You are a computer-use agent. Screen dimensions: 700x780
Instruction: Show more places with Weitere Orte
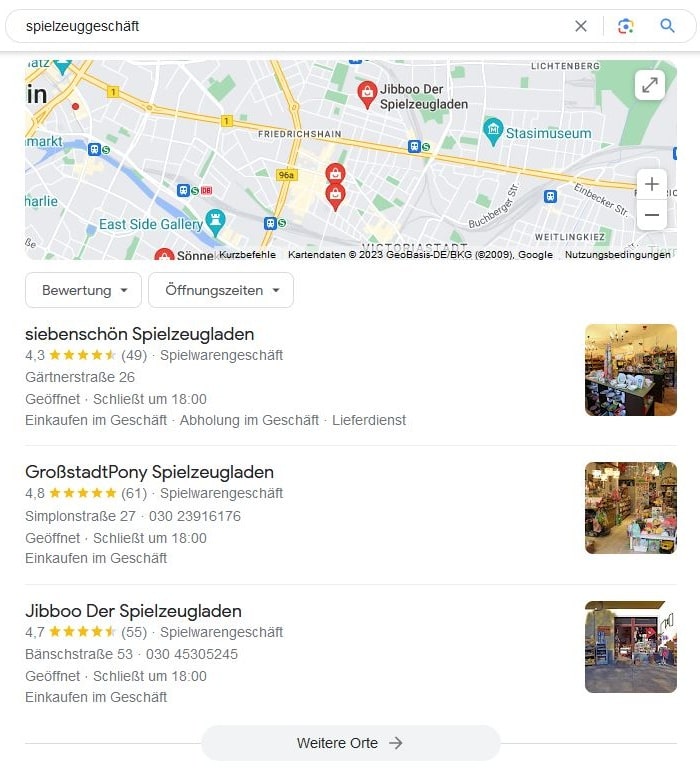[350, 743]
